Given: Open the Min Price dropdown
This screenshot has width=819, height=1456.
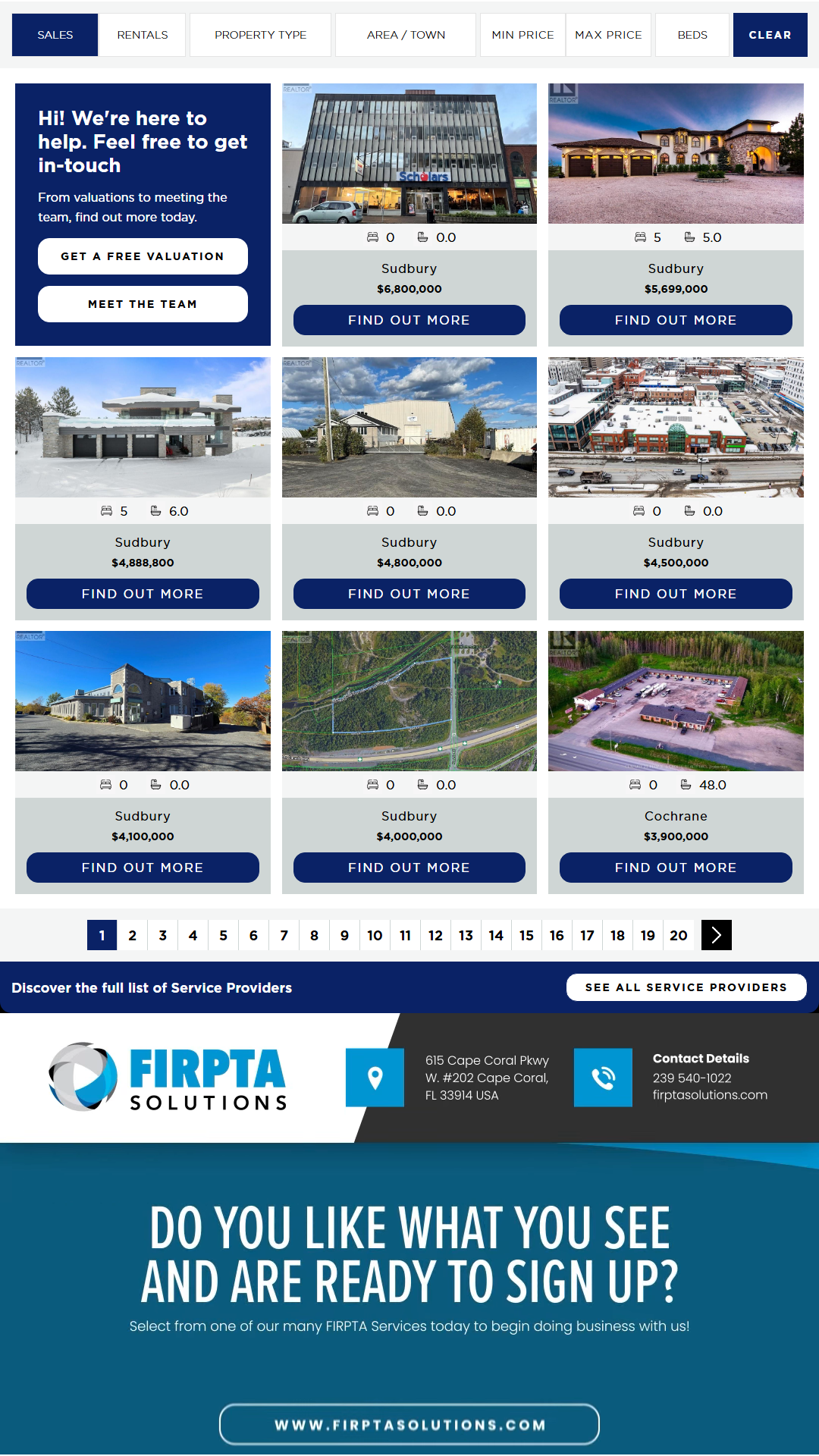Looking at the screenshot, I should tap(522, 35).
